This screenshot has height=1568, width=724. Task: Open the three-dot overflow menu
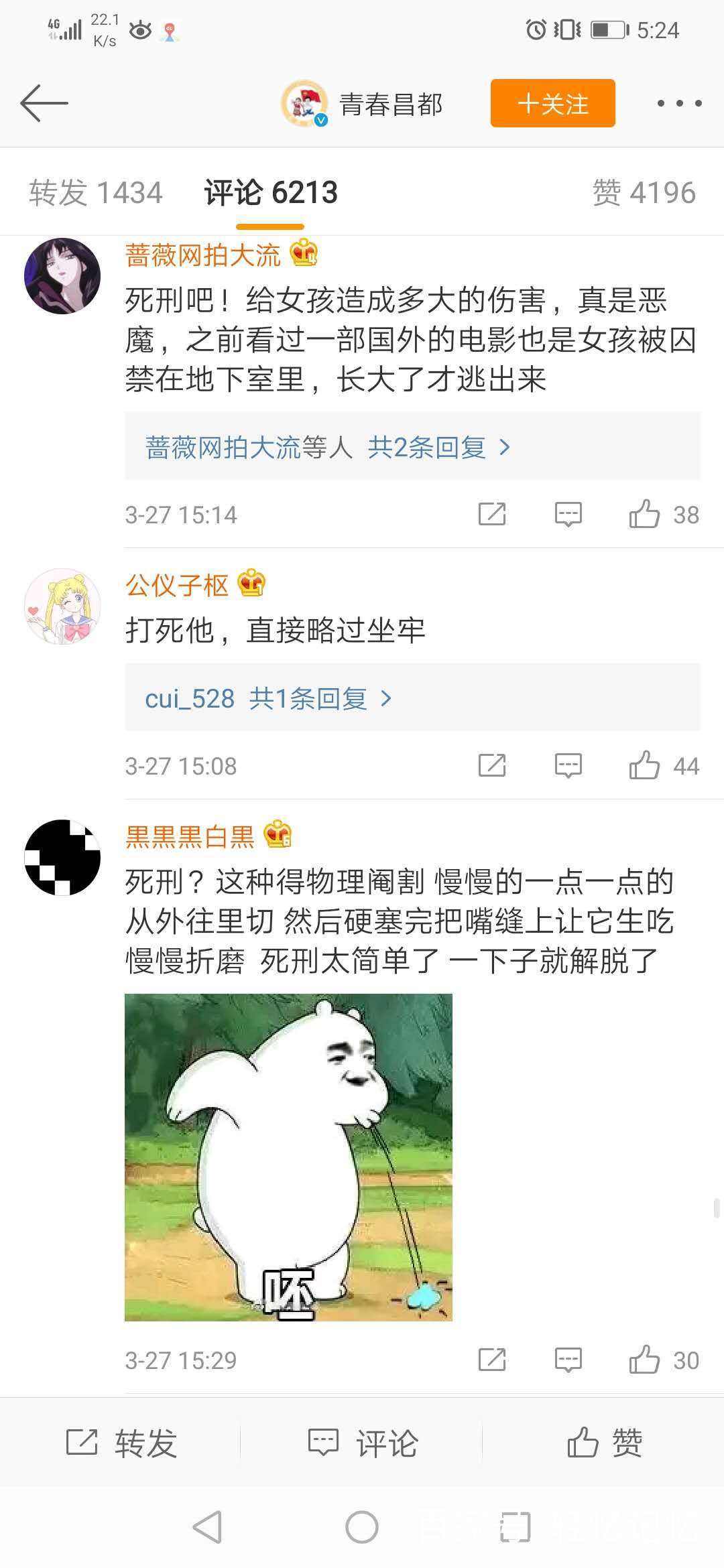(679, 103)
